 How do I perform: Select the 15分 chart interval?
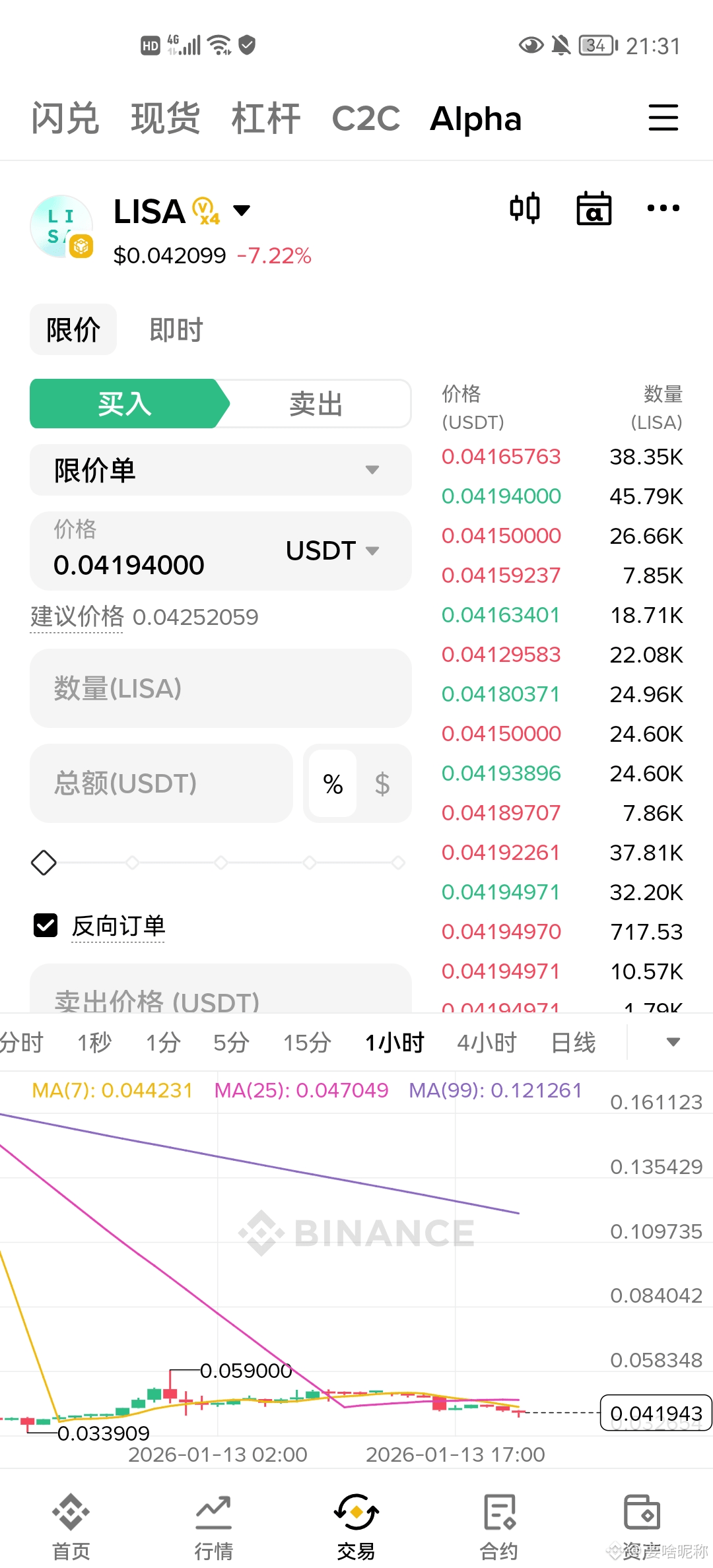(x=307, y=1043)
